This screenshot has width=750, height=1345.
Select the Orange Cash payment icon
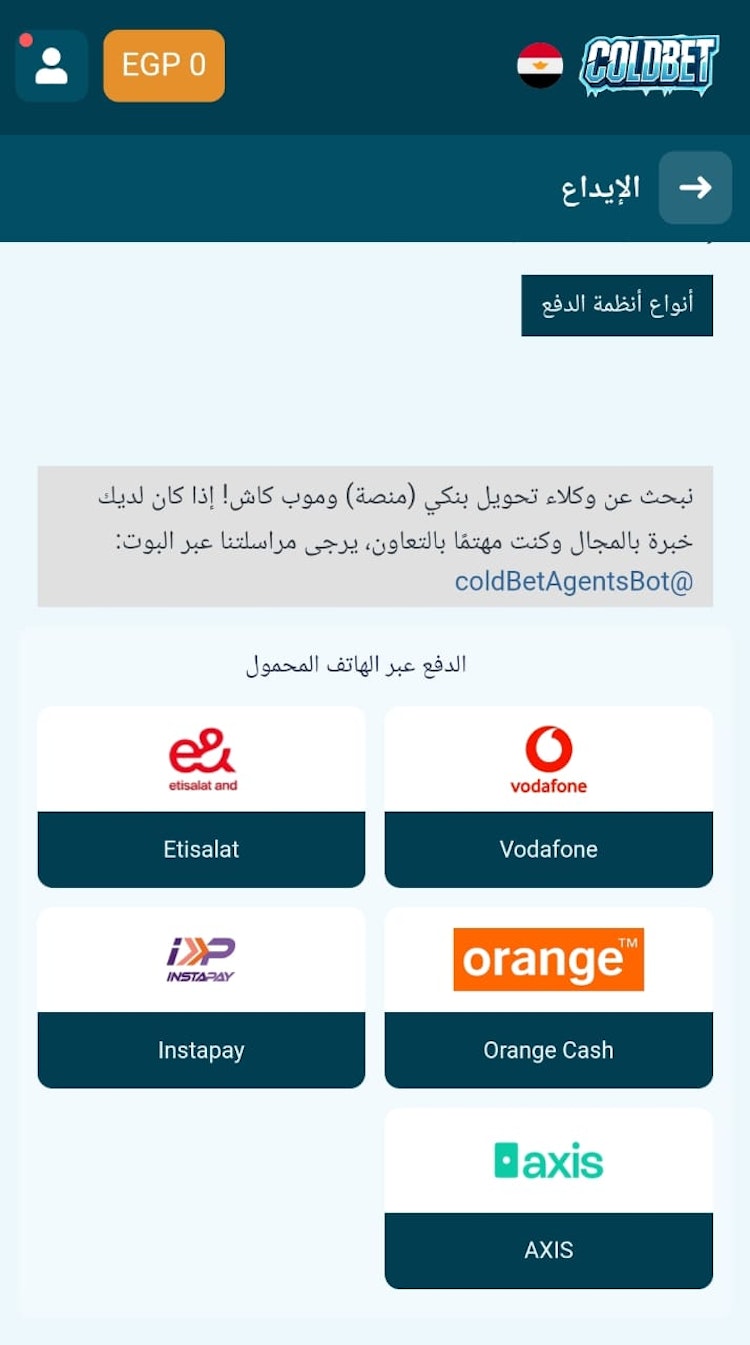point(547,957)
